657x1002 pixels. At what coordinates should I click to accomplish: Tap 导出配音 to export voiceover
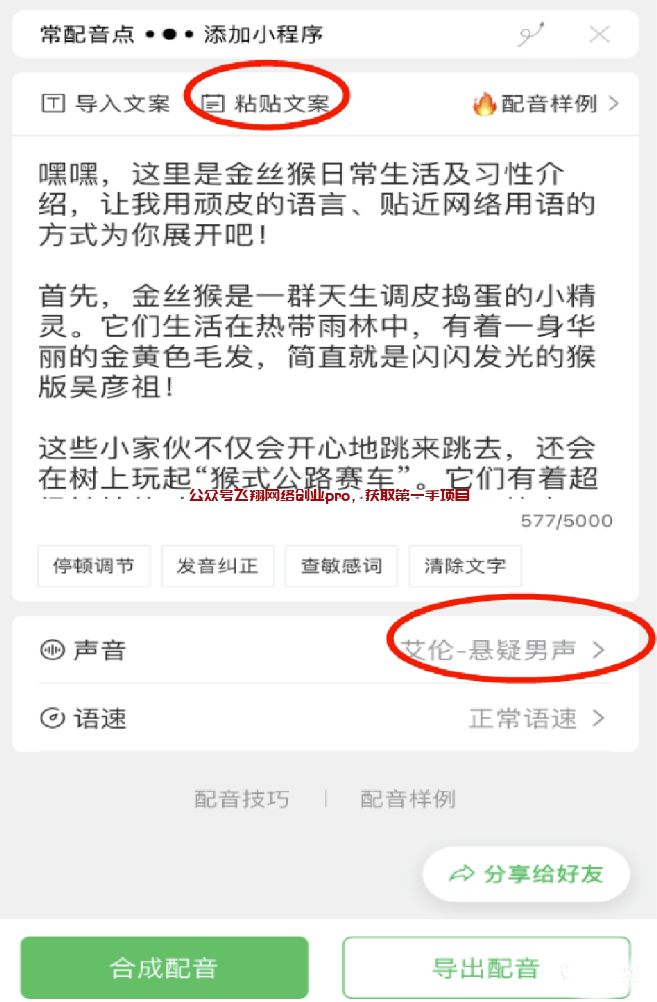tap(486, 968)
